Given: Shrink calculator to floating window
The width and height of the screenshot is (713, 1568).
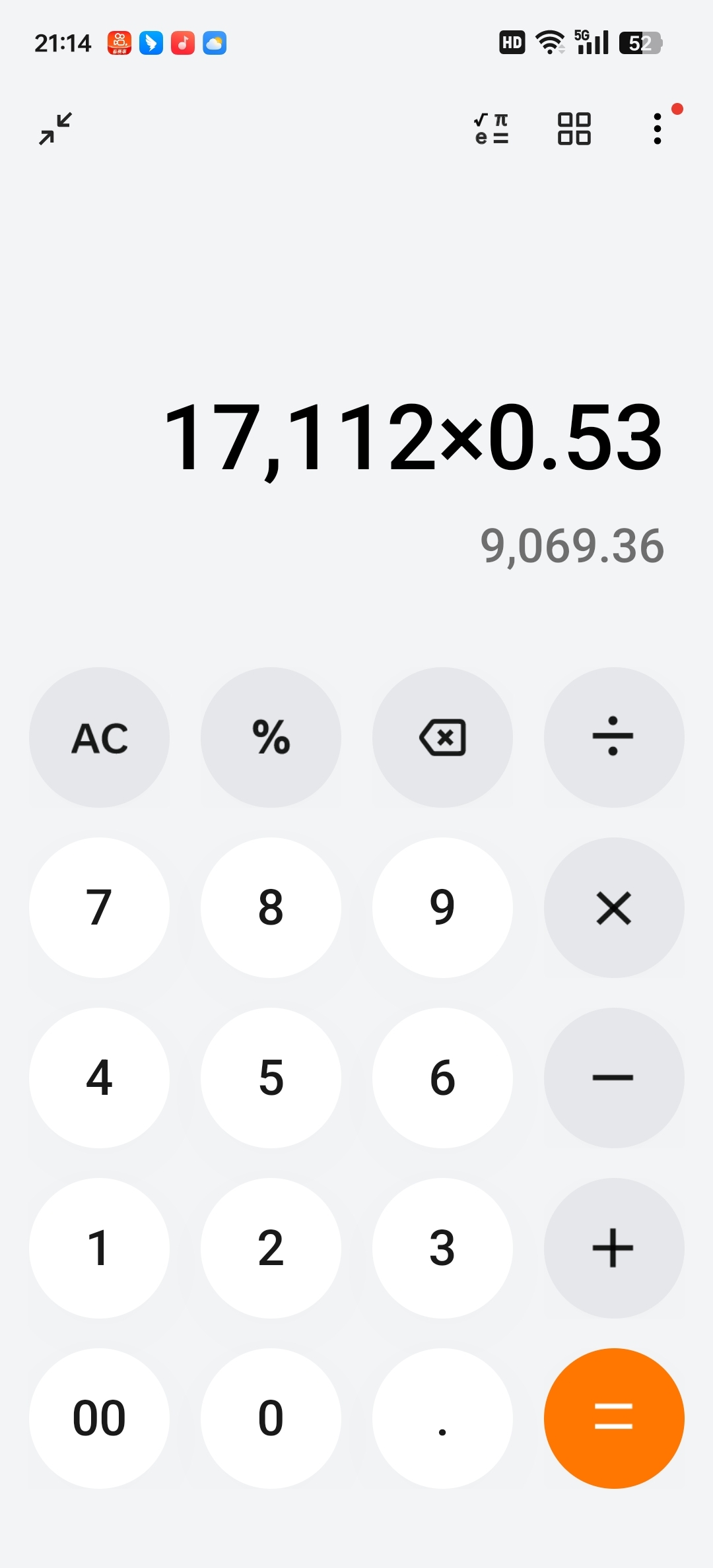Looking at the screenshot, I should pos(55,129).
